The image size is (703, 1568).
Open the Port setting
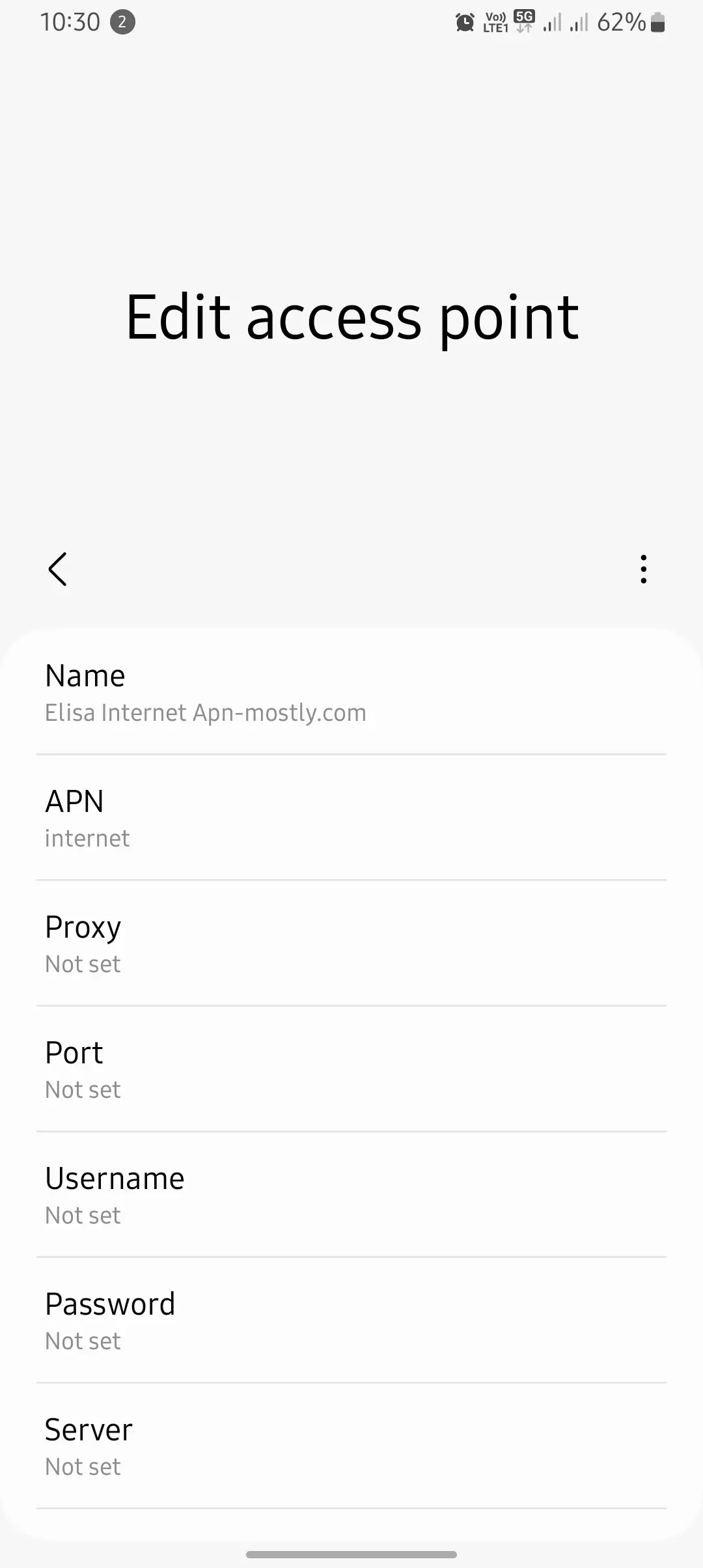point(351,1070)
